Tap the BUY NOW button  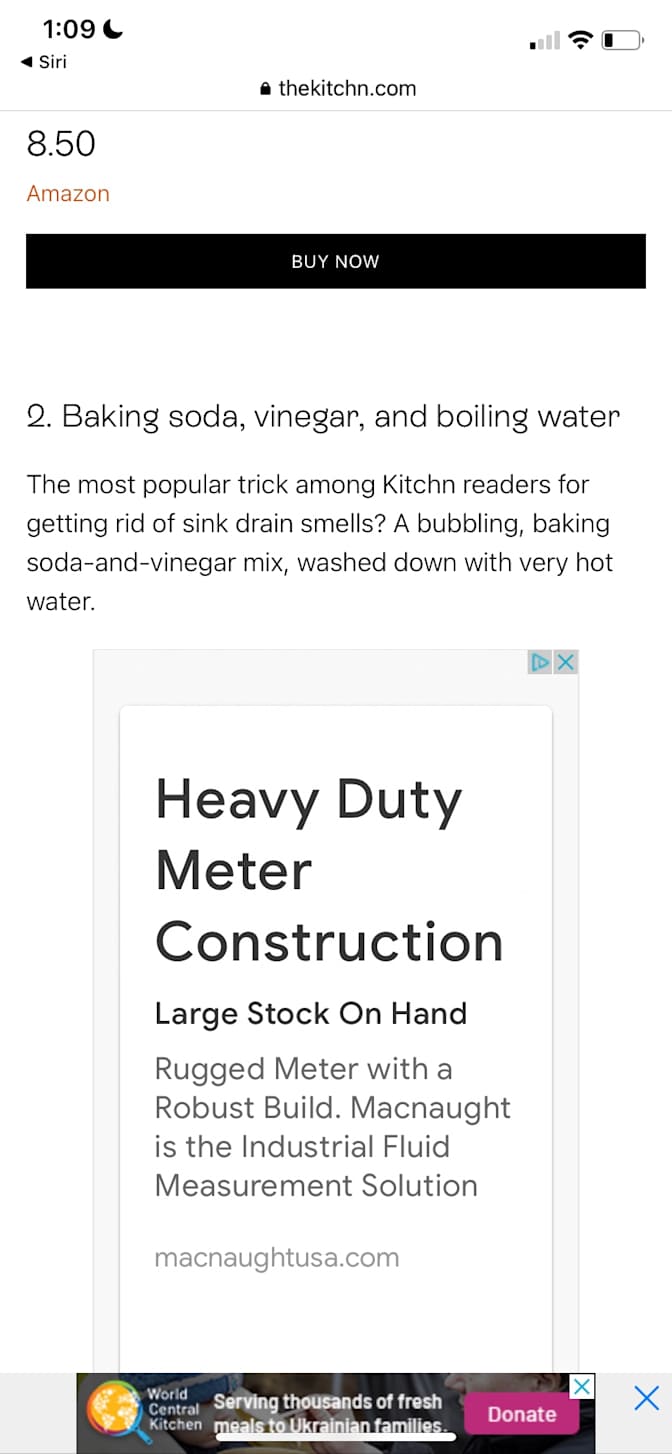(335, 261)
